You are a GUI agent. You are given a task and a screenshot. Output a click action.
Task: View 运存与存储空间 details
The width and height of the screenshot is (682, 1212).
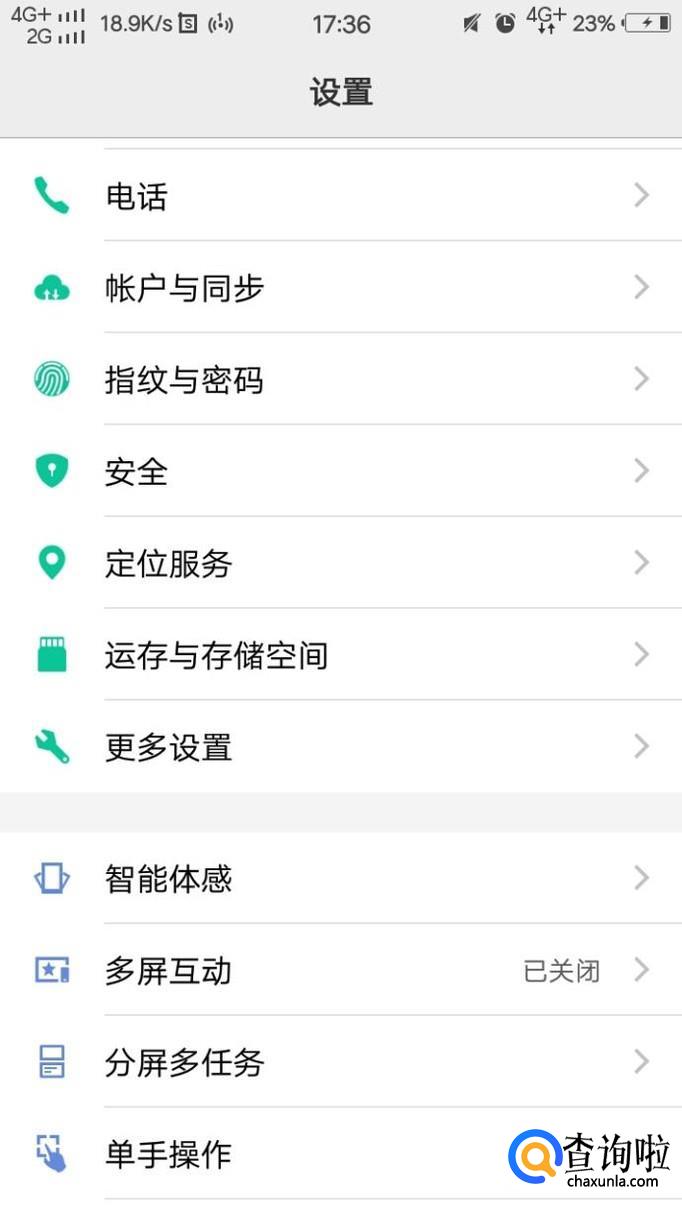[340, 655]
